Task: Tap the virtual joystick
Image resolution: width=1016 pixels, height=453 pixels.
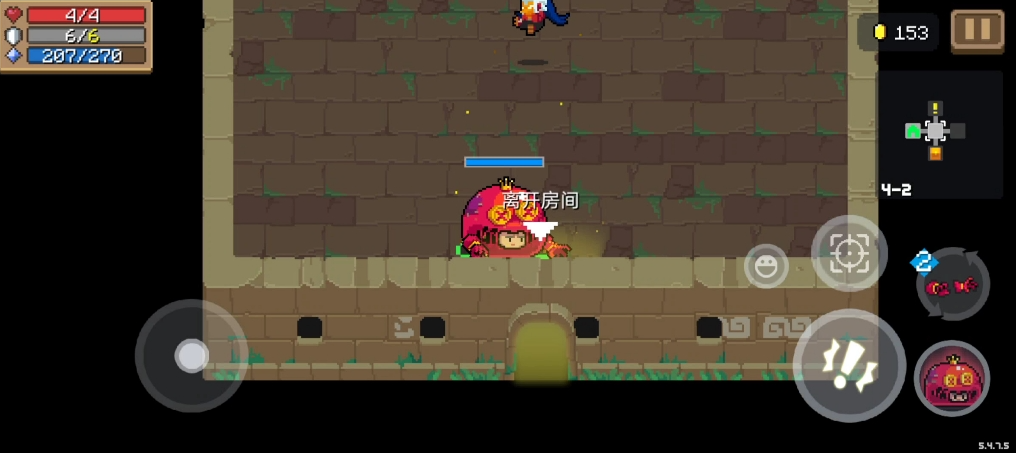Action: (191, 355)
